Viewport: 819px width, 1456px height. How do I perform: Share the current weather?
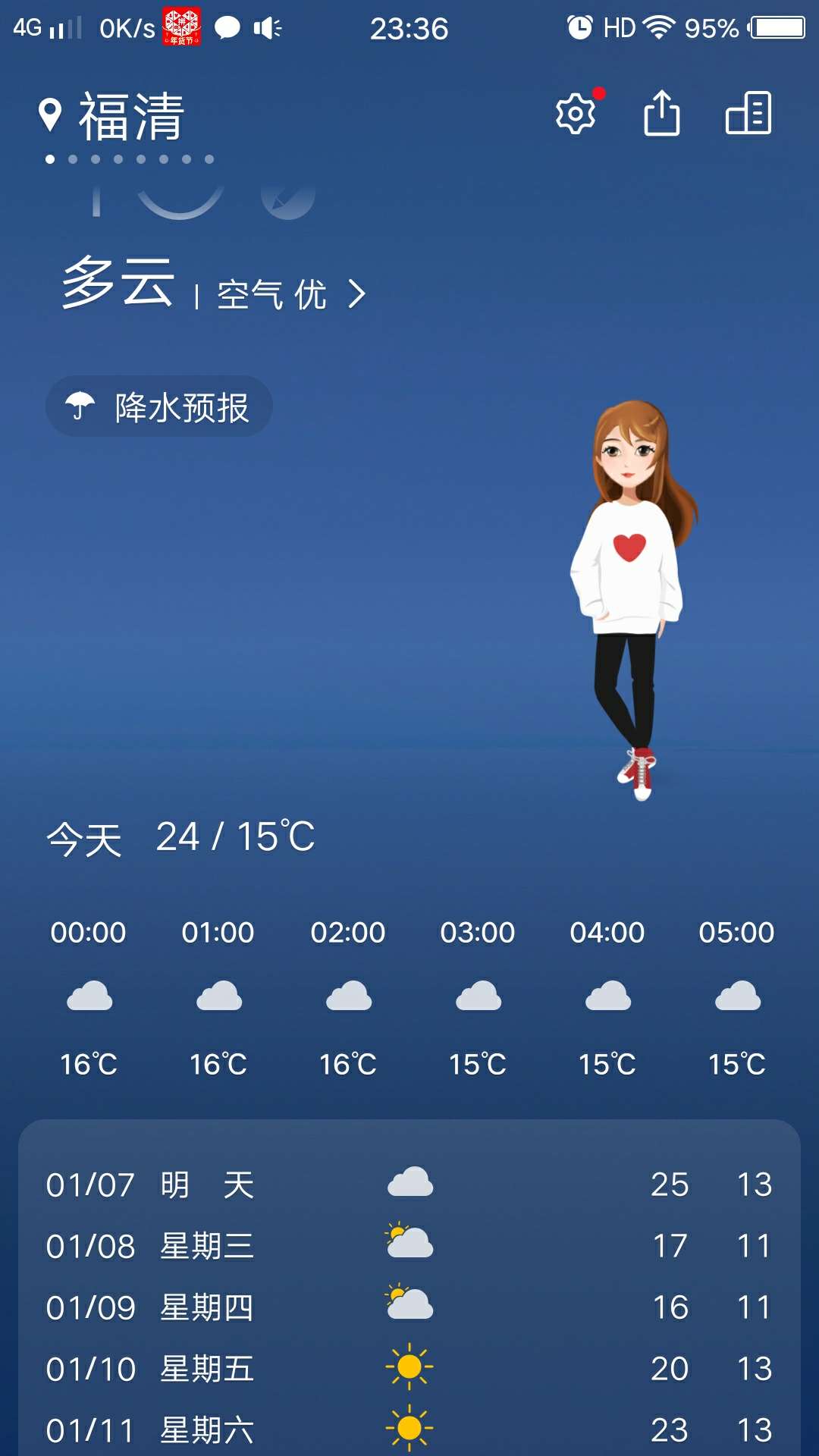(x=661, y=114)
